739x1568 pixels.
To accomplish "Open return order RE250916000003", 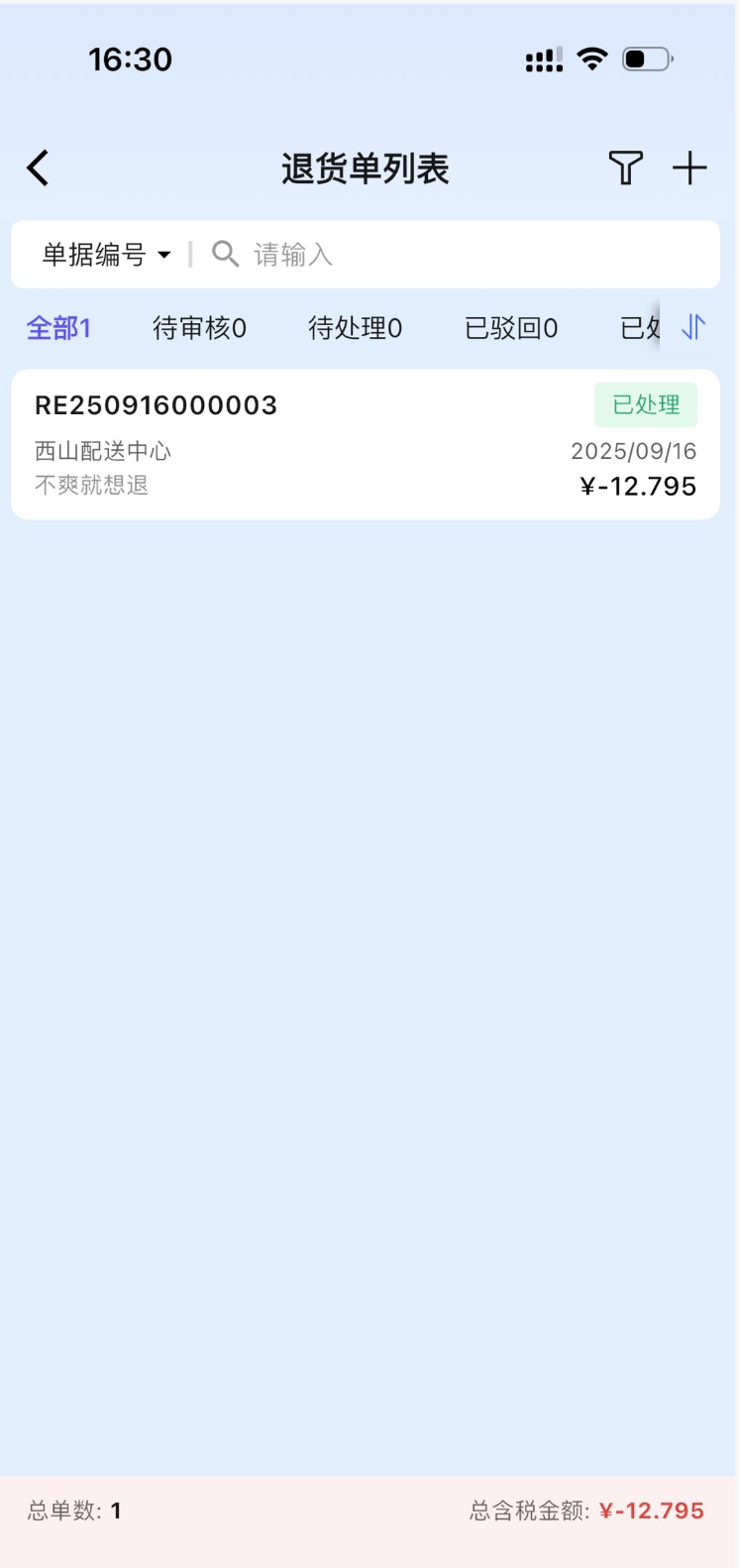I will (365, 444).
